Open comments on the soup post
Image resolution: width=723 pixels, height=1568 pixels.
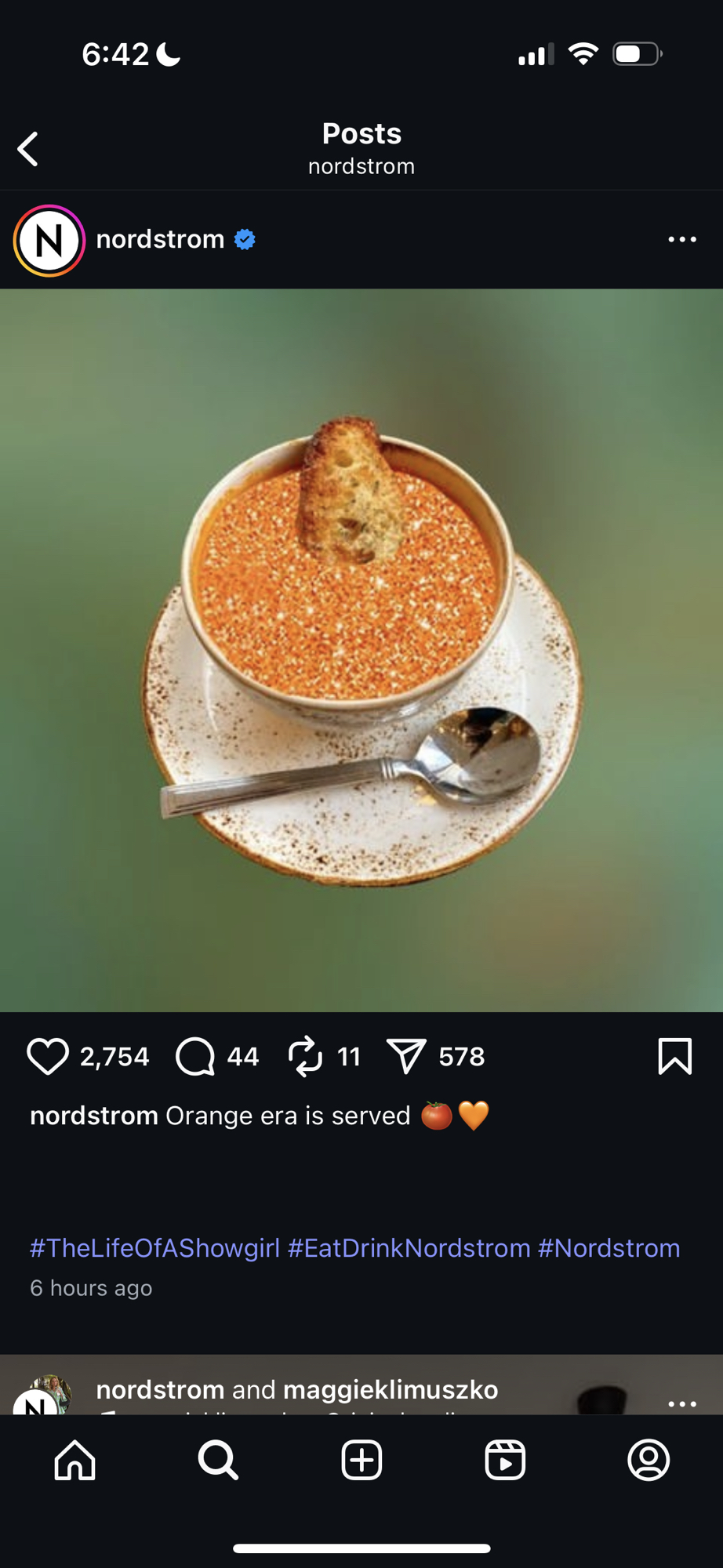(x=195, y=1056)
